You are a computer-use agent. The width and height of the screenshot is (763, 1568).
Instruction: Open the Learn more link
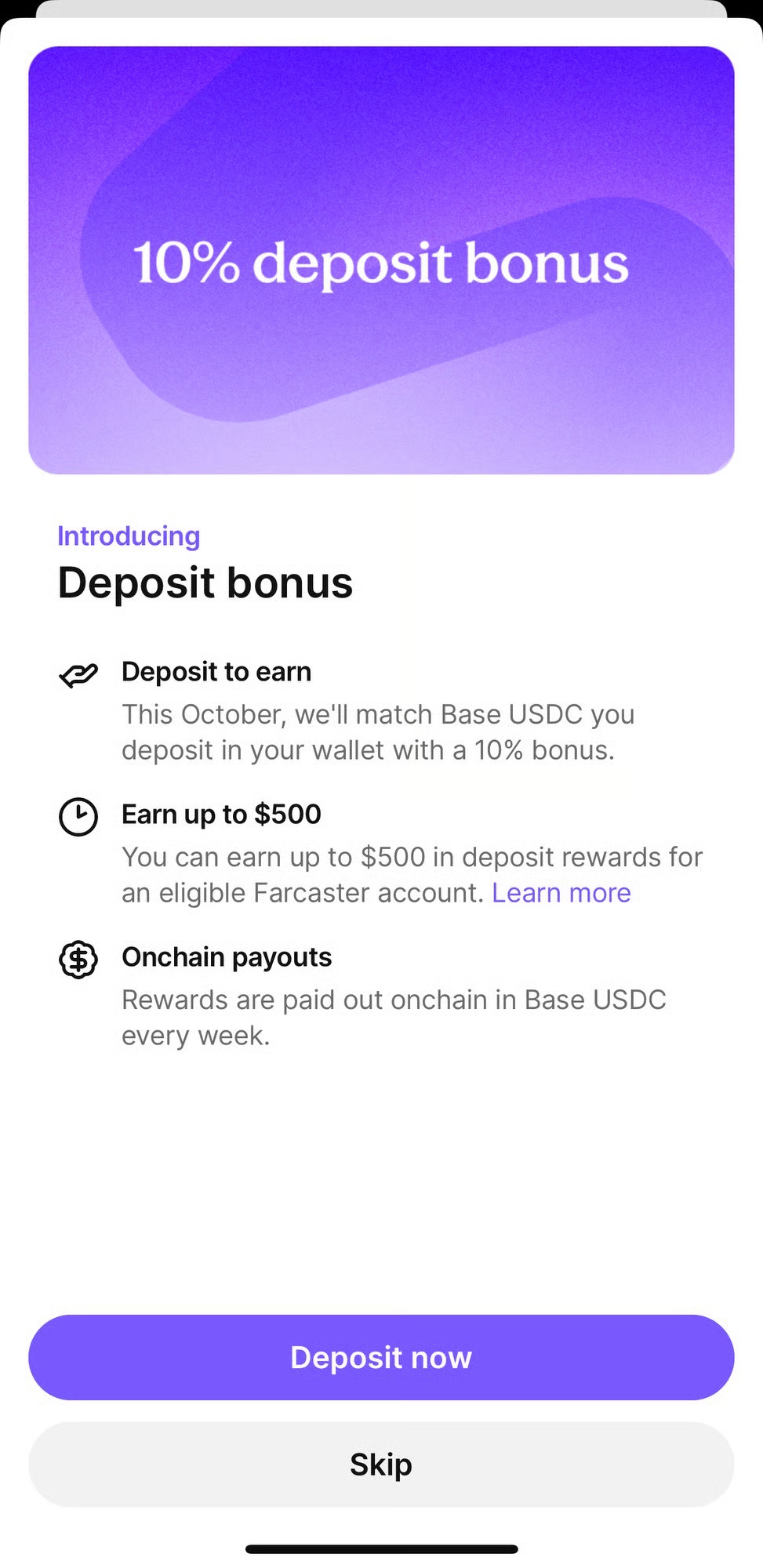click(561, 893)
